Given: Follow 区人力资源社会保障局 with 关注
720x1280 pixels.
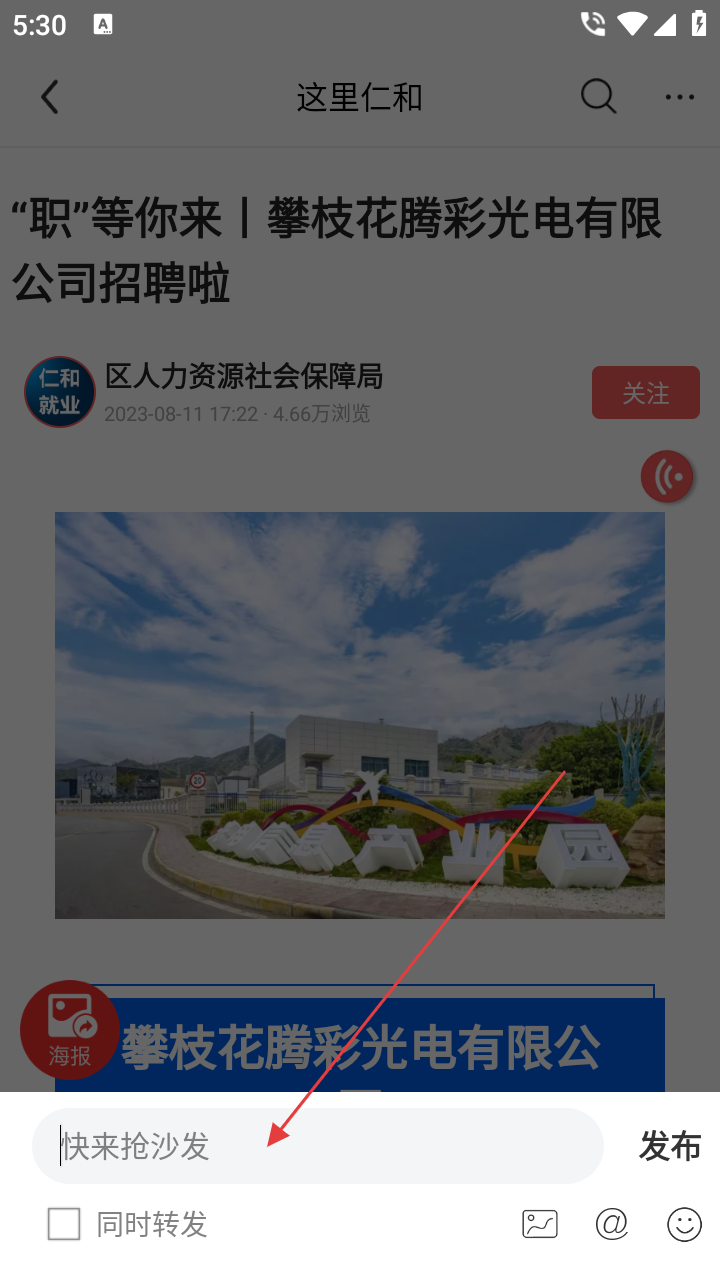Looking at the screenshot, I should 646,393.
